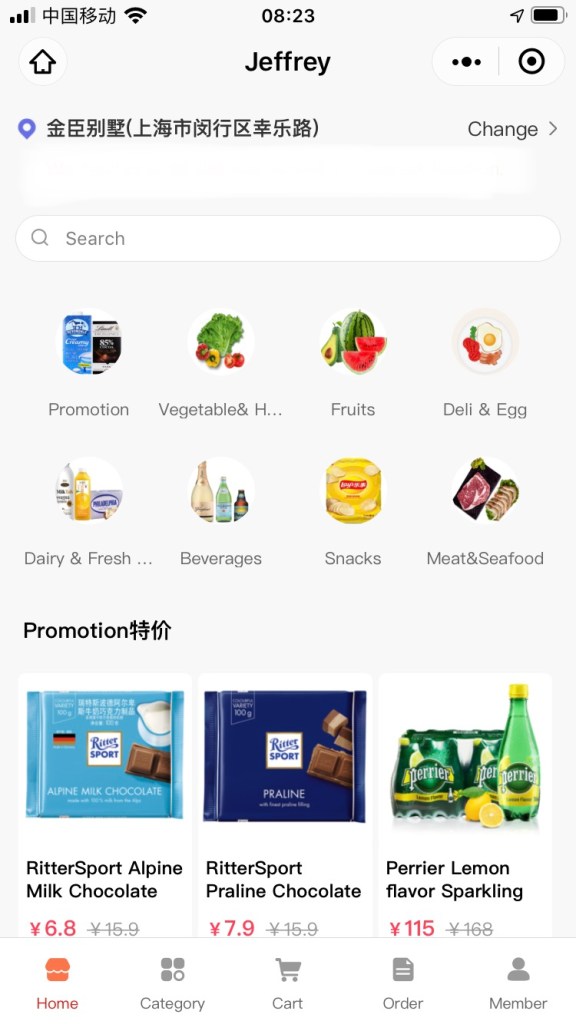This screenshot has width=576, height=1024.
Task: Open the three-dot mini program menu
Action: [466, 62]
